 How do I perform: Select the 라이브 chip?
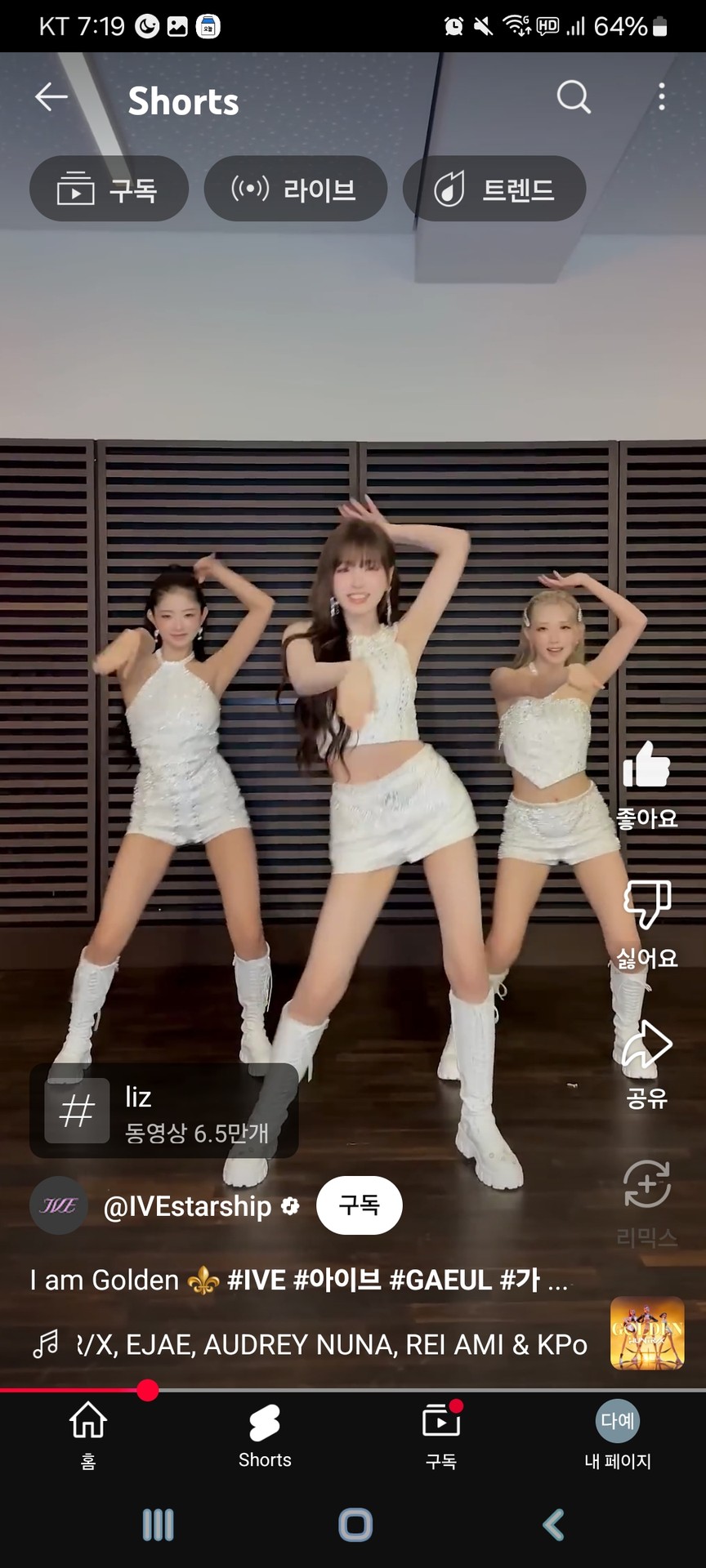pos(295,189)
